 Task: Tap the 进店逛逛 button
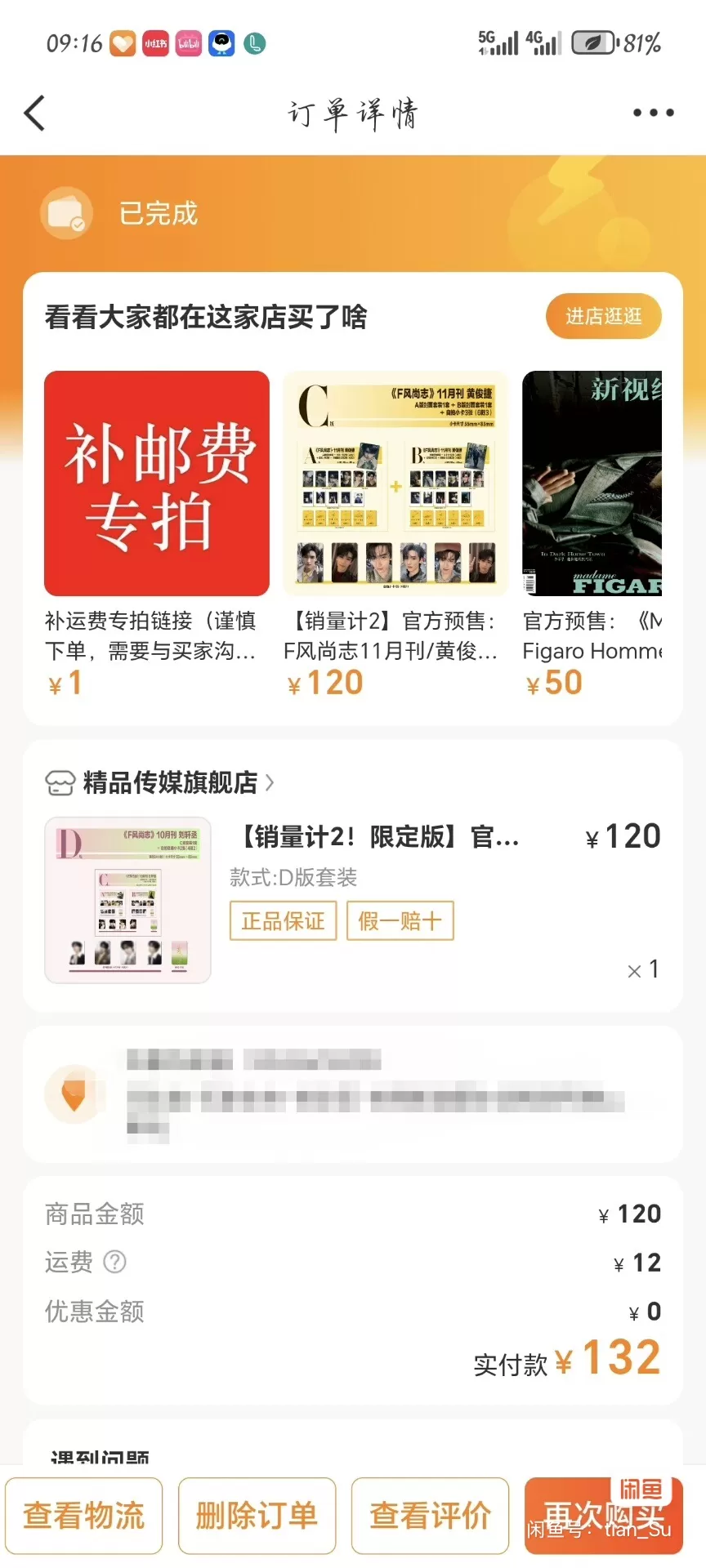tap(603, 316)
